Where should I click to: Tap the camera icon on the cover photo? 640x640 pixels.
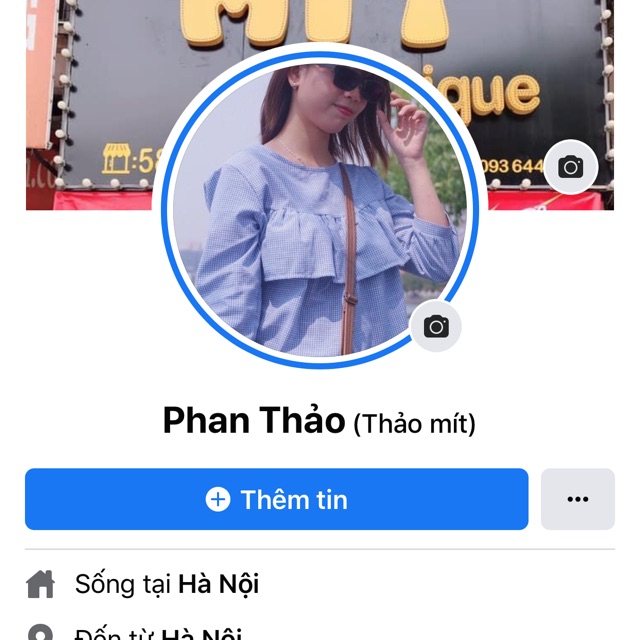[571, 167]
